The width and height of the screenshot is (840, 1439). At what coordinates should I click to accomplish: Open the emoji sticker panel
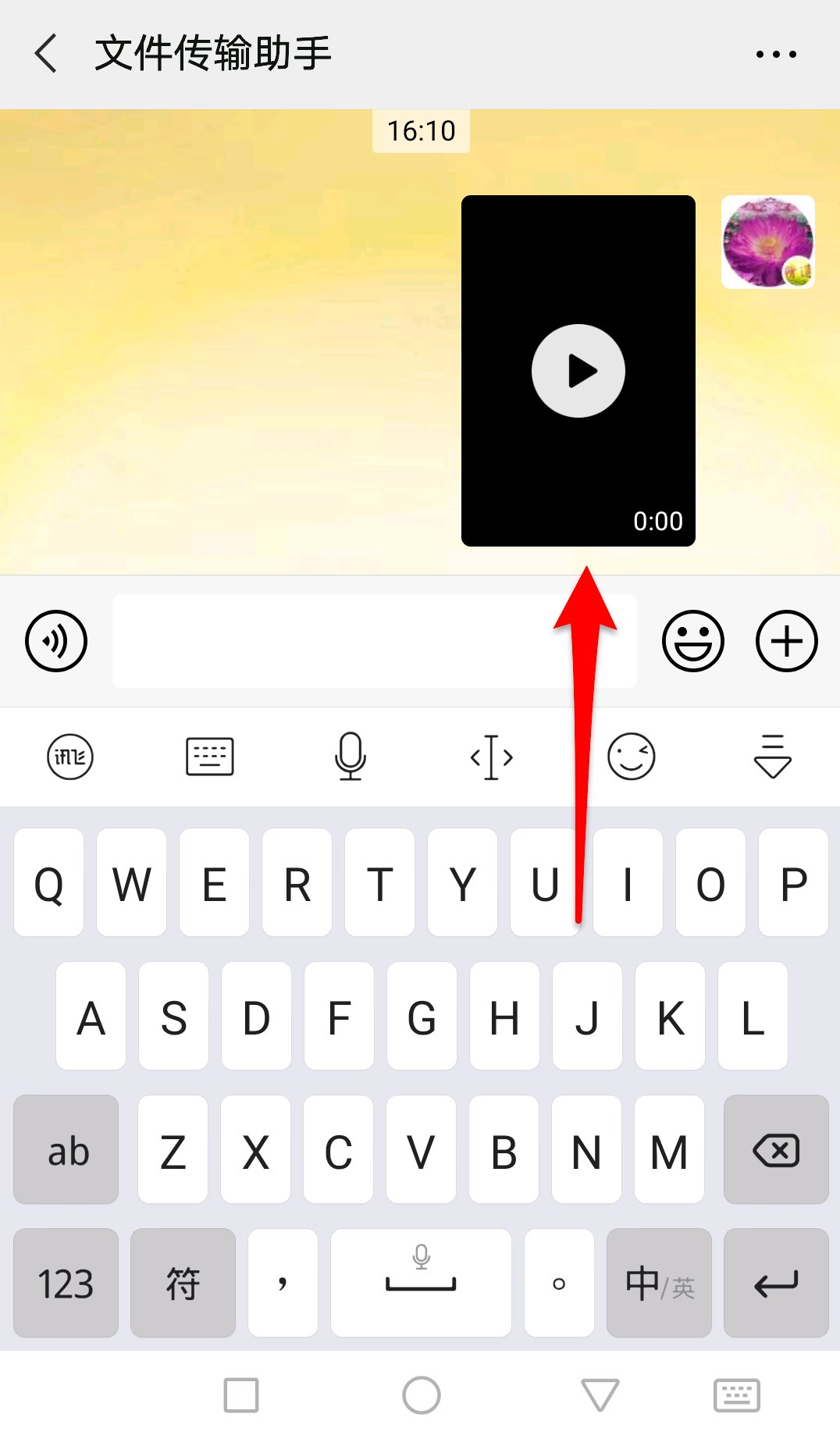[x=692, y=641]
